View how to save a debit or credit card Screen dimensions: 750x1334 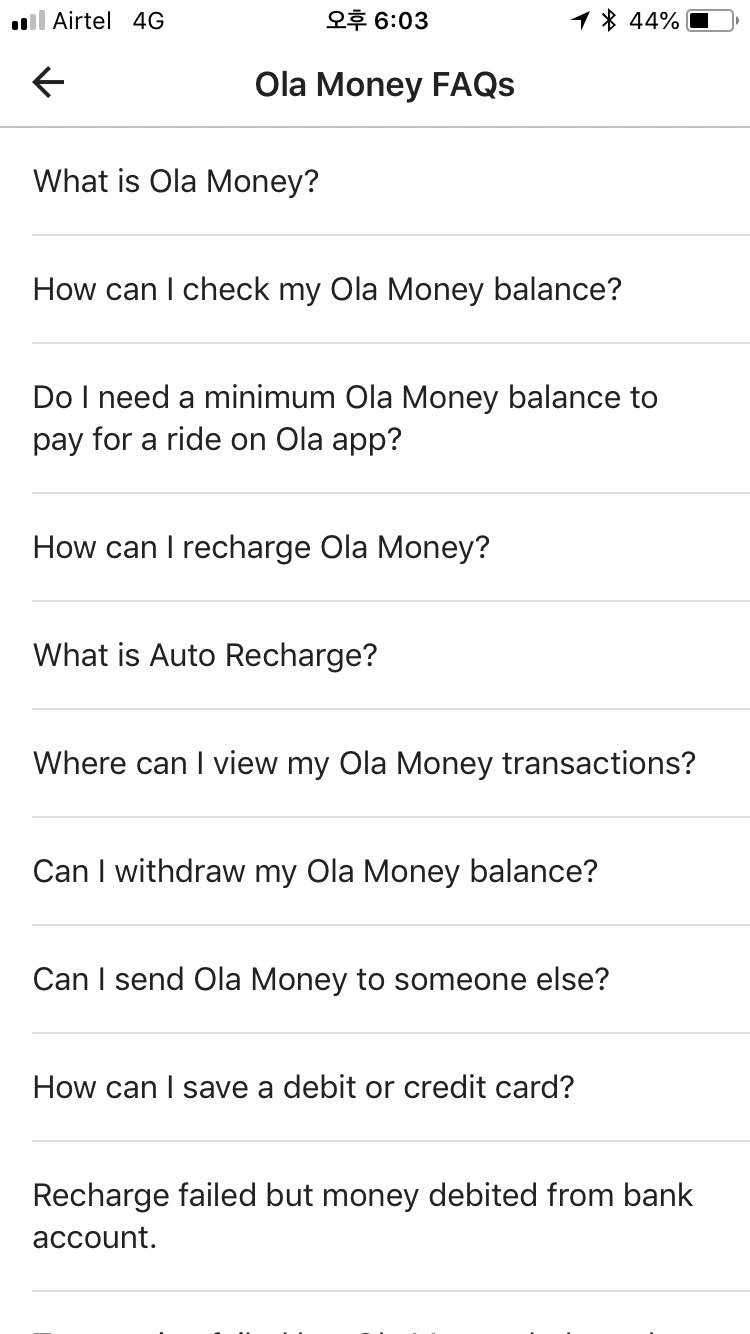(x=303, y=1088)
